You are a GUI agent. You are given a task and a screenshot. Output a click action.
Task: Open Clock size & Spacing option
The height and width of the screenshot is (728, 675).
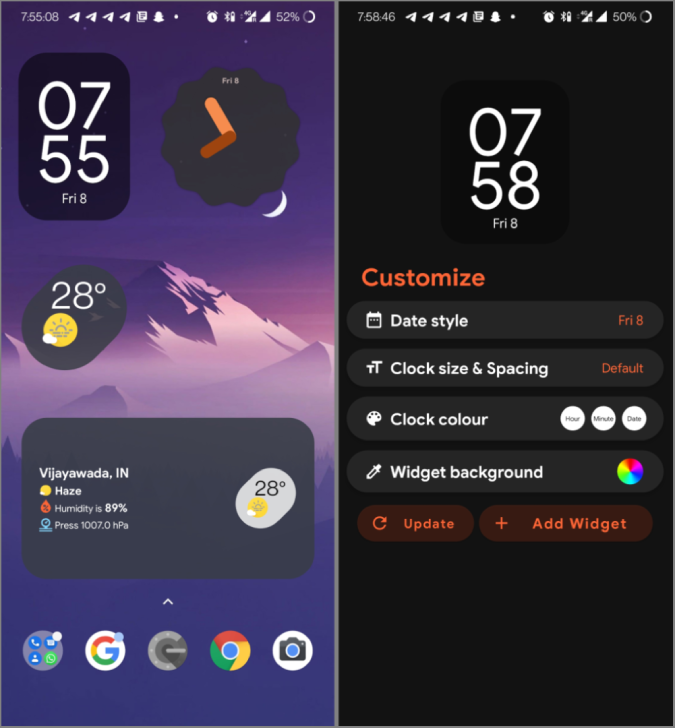pos(504,368)
